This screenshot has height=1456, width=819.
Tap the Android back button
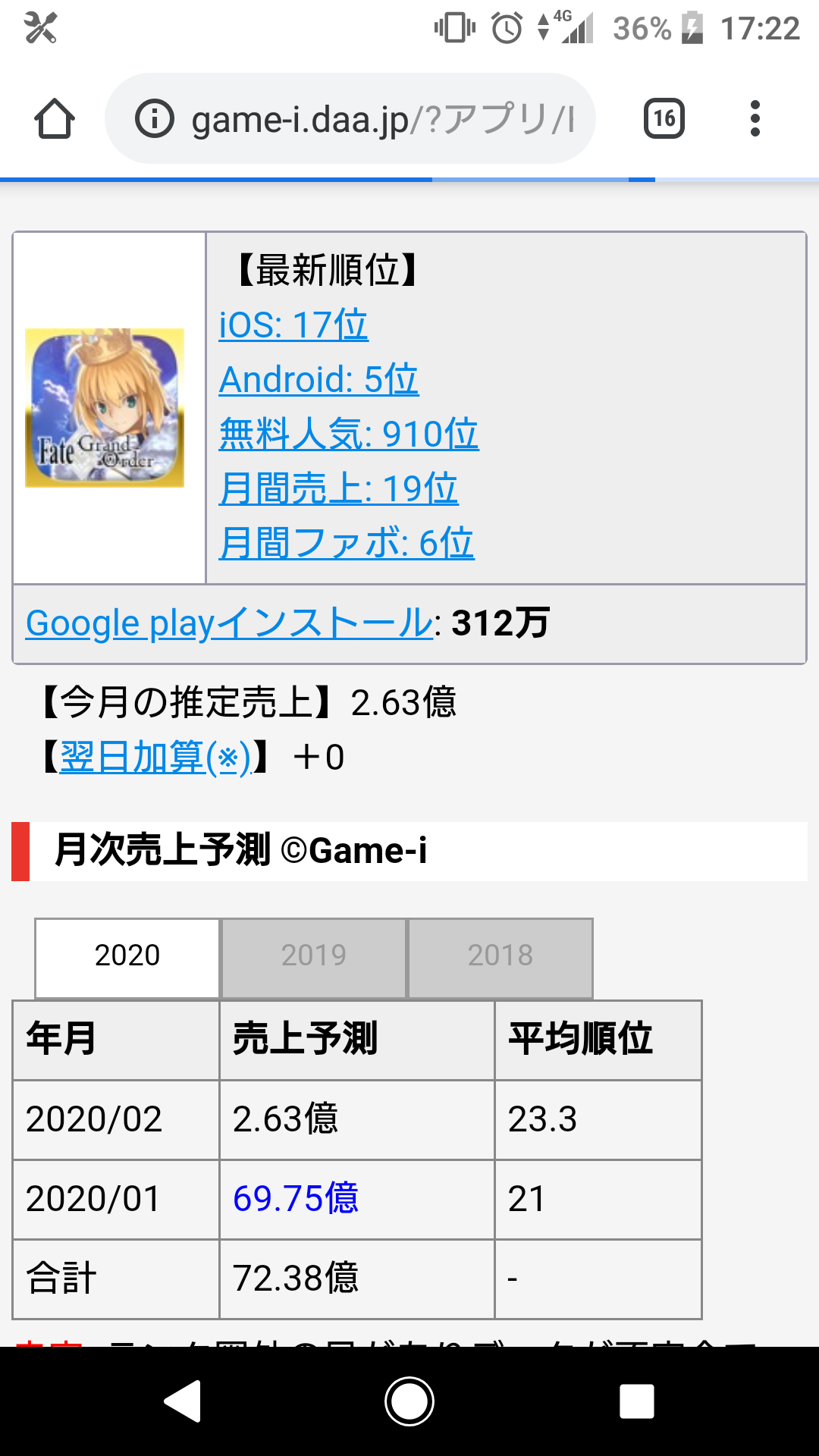coord(183,1401)
